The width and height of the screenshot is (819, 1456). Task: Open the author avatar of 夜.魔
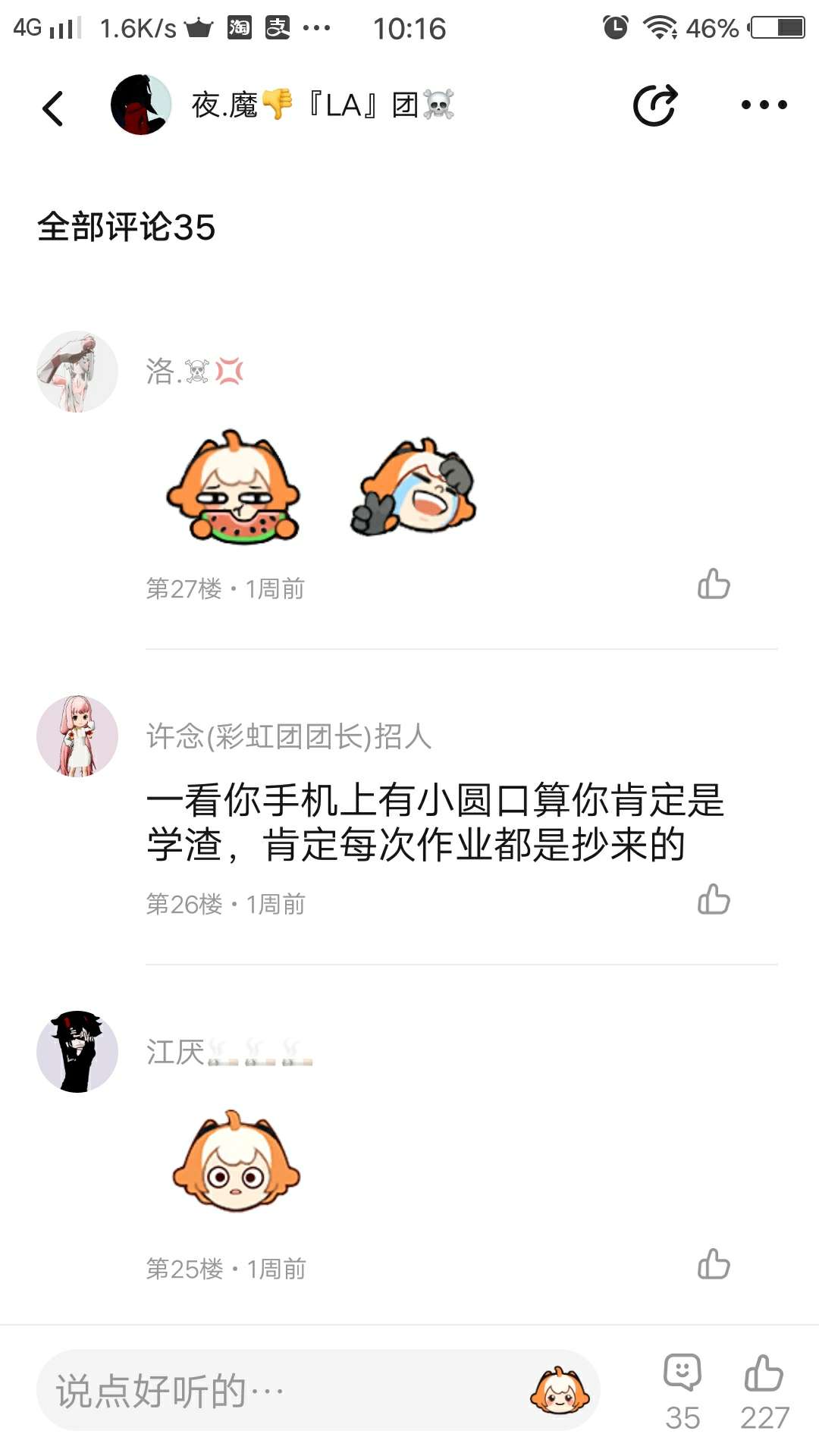pyautogui.click(x=141, y=105)
